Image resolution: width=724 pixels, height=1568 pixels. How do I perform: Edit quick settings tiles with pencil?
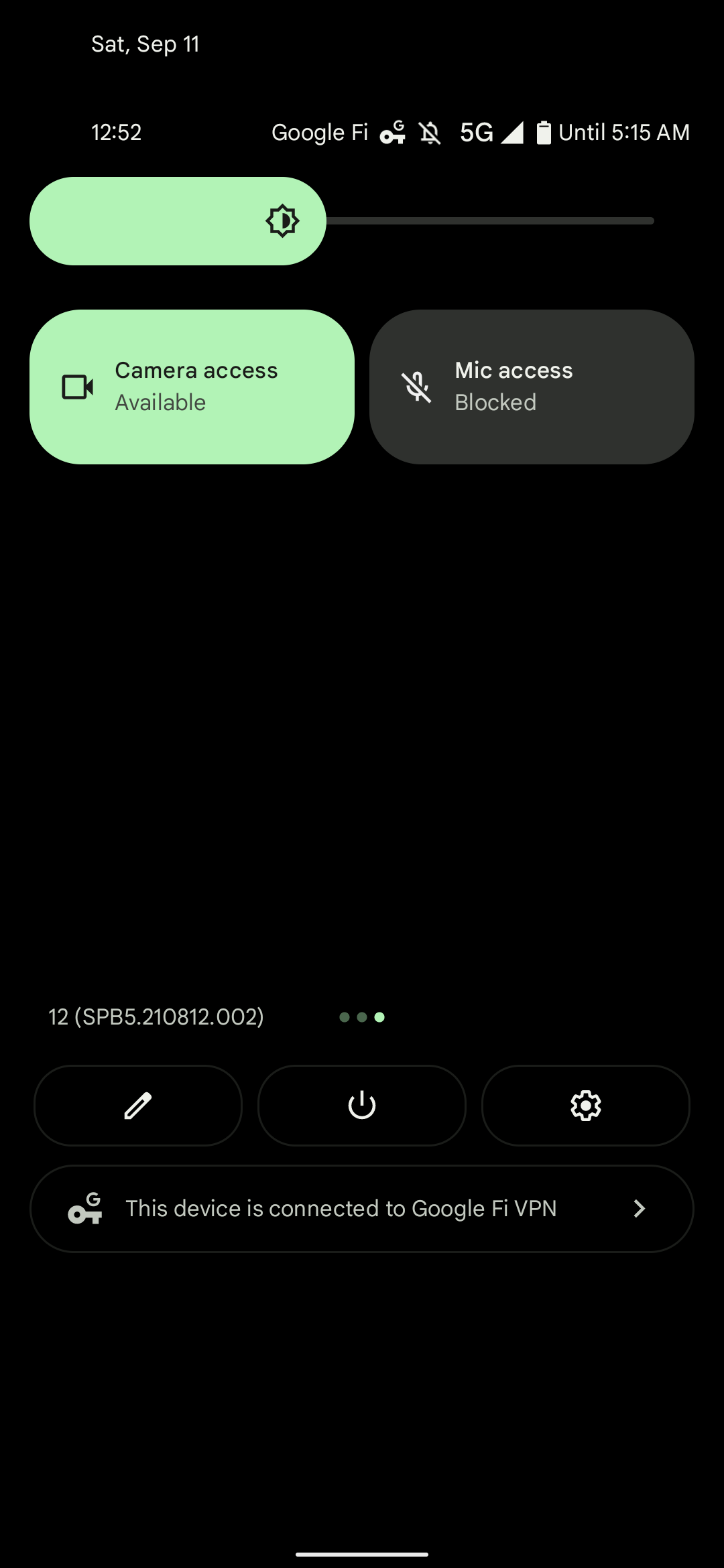138,1106
